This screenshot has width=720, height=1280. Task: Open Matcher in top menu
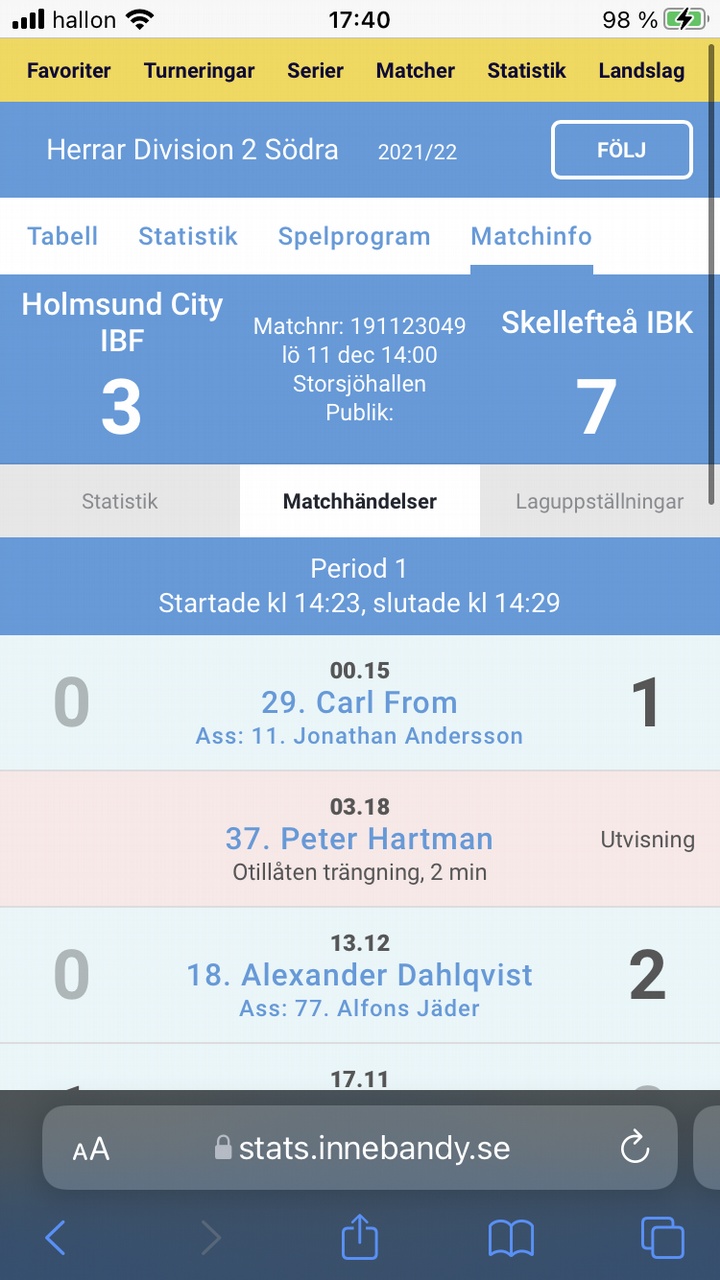tap(415, 70)
